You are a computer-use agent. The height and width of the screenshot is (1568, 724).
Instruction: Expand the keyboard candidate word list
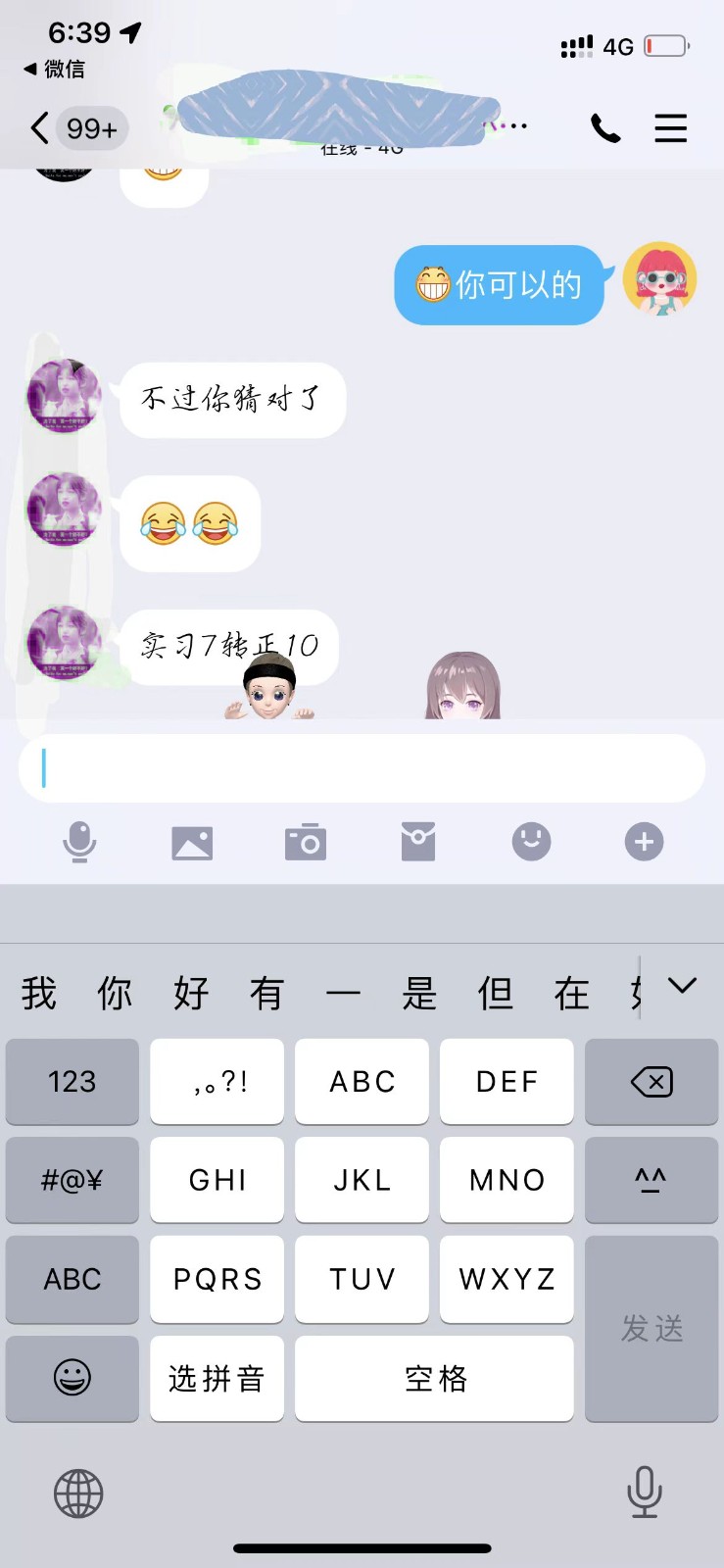click(682, 986)
